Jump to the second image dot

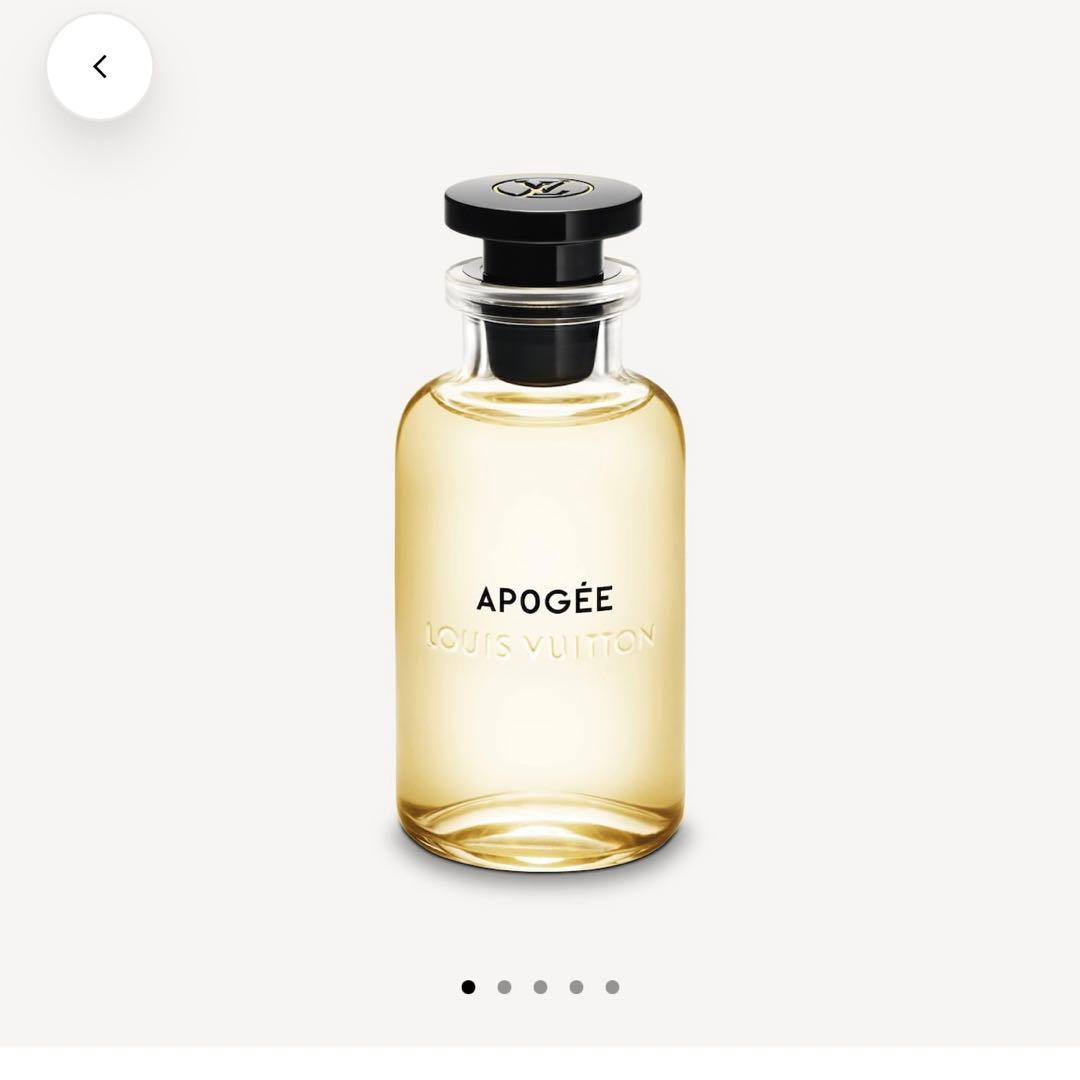504,987
